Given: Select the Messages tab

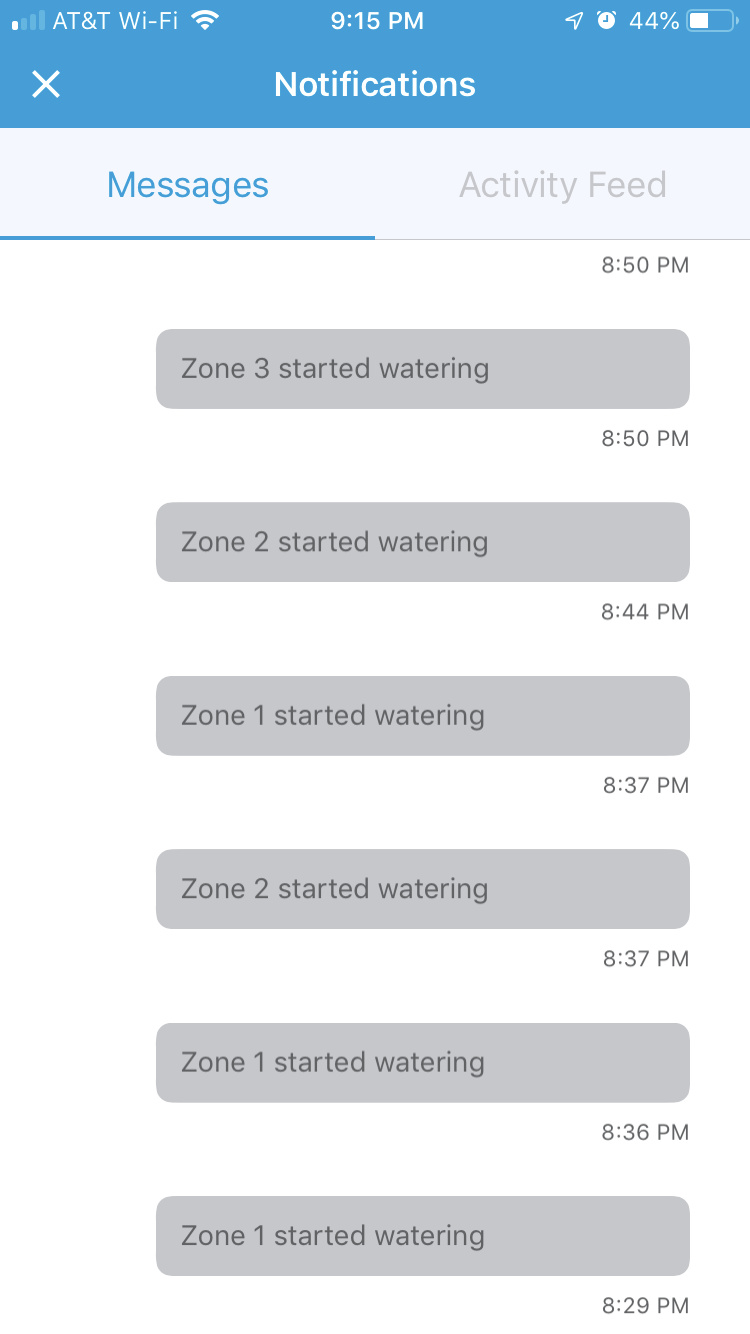Looking at the screenshot, I should [188, 185].
